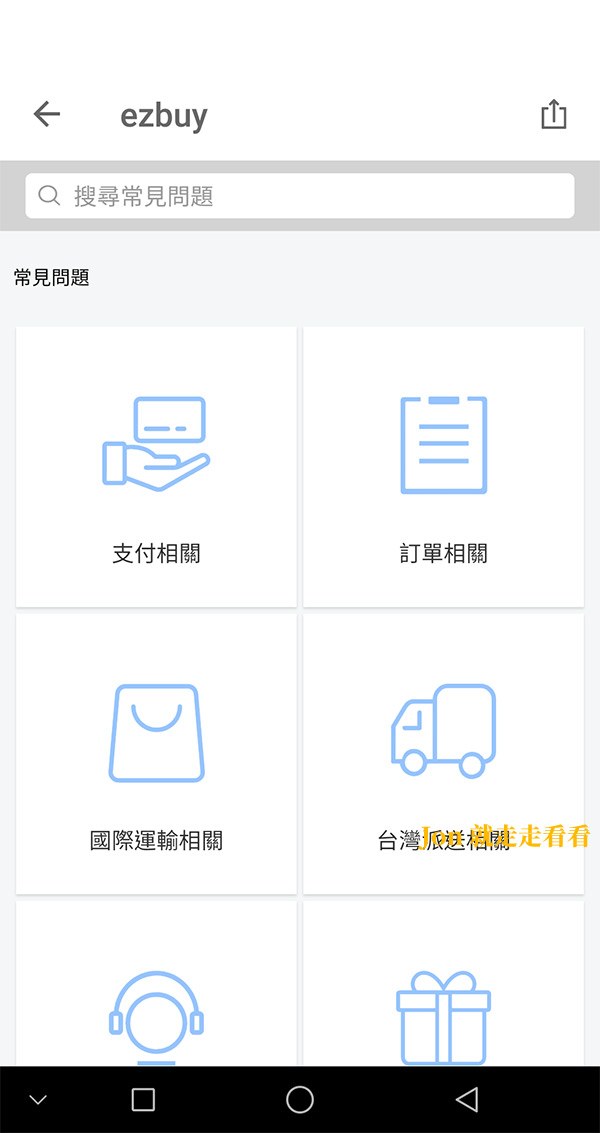Open the 支付相關 FAQ card
This screenshot has width=600, height=1133.
click(x=156, y=467)
